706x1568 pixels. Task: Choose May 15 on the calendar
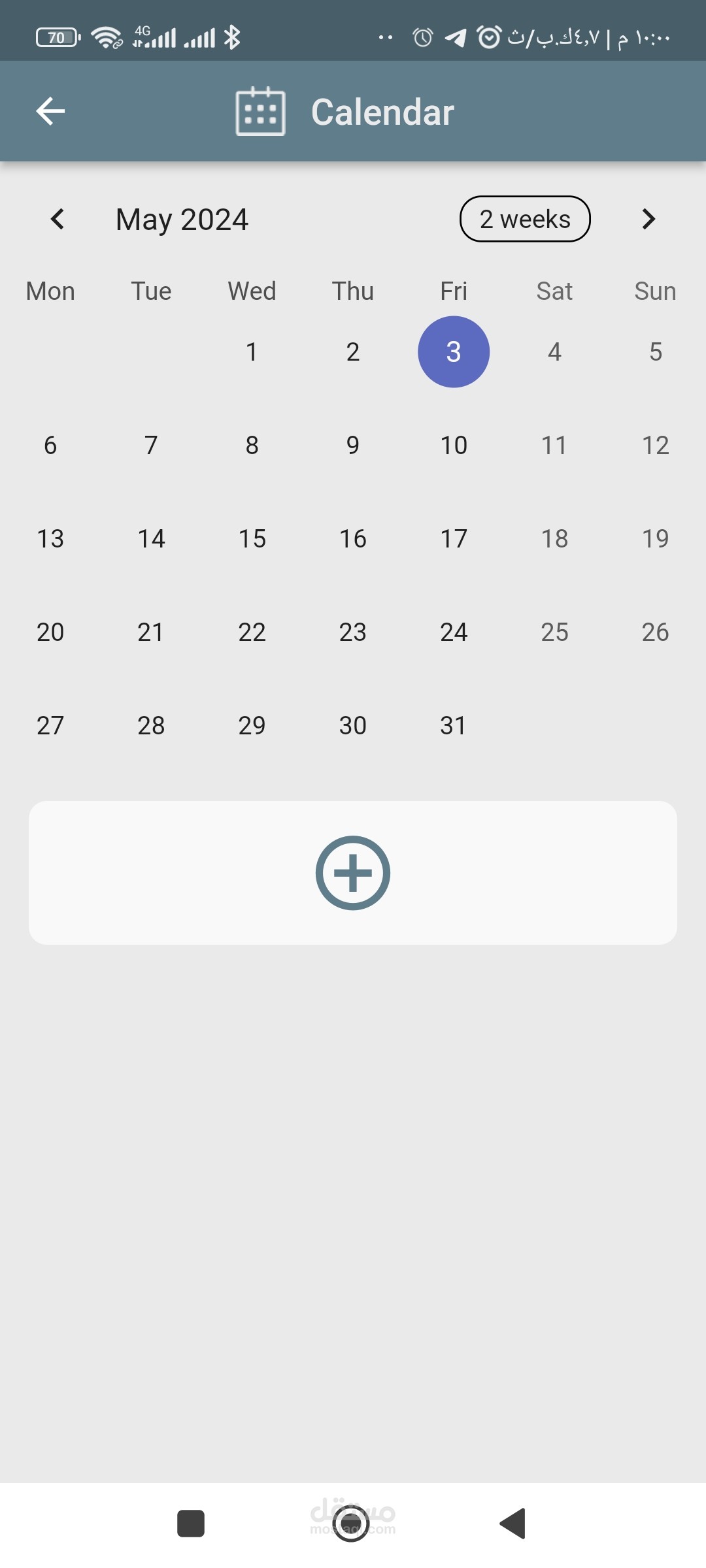252,539
